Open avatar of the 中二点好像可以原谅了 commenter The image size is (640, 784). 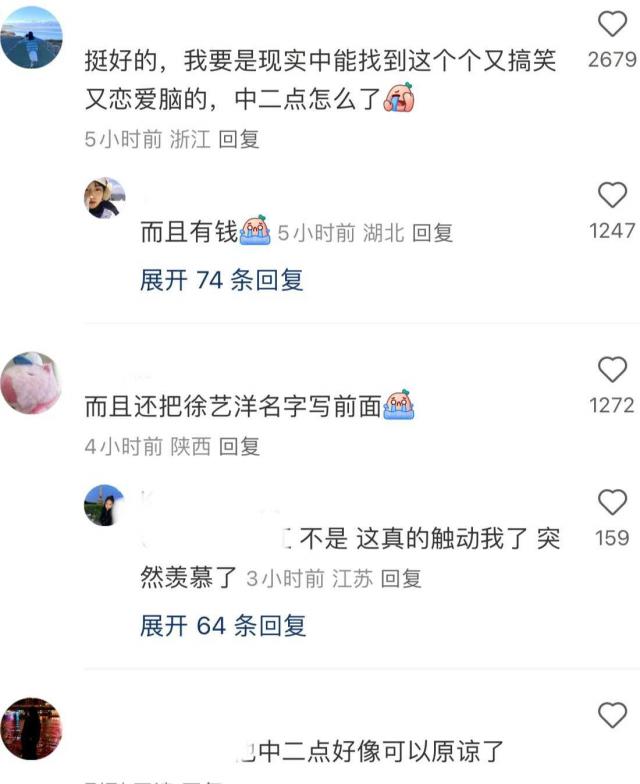(x=31, y=728)
